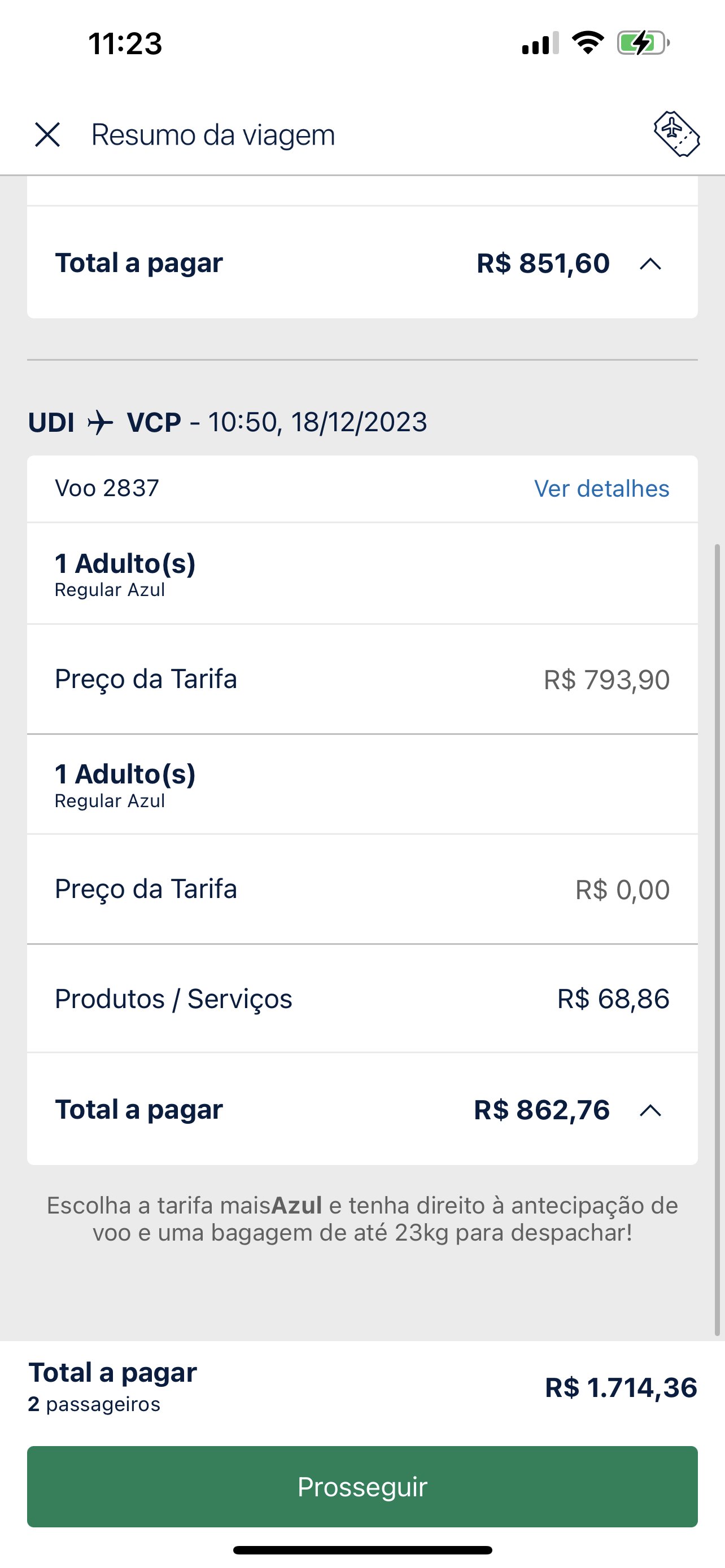Proceed with the Prosseguir button
The image size is (725, 1568).
pyautogui.click(x=362, y=1486)
